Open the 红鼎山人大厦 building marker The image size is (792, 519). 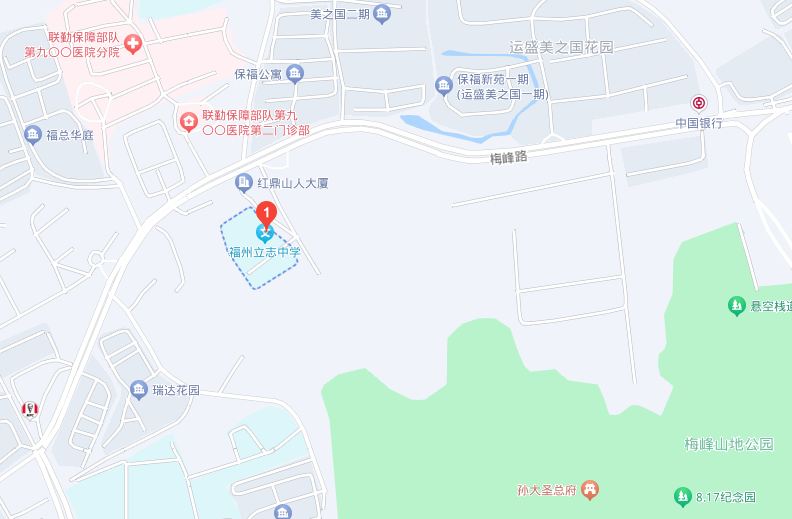tap(243, 182)
